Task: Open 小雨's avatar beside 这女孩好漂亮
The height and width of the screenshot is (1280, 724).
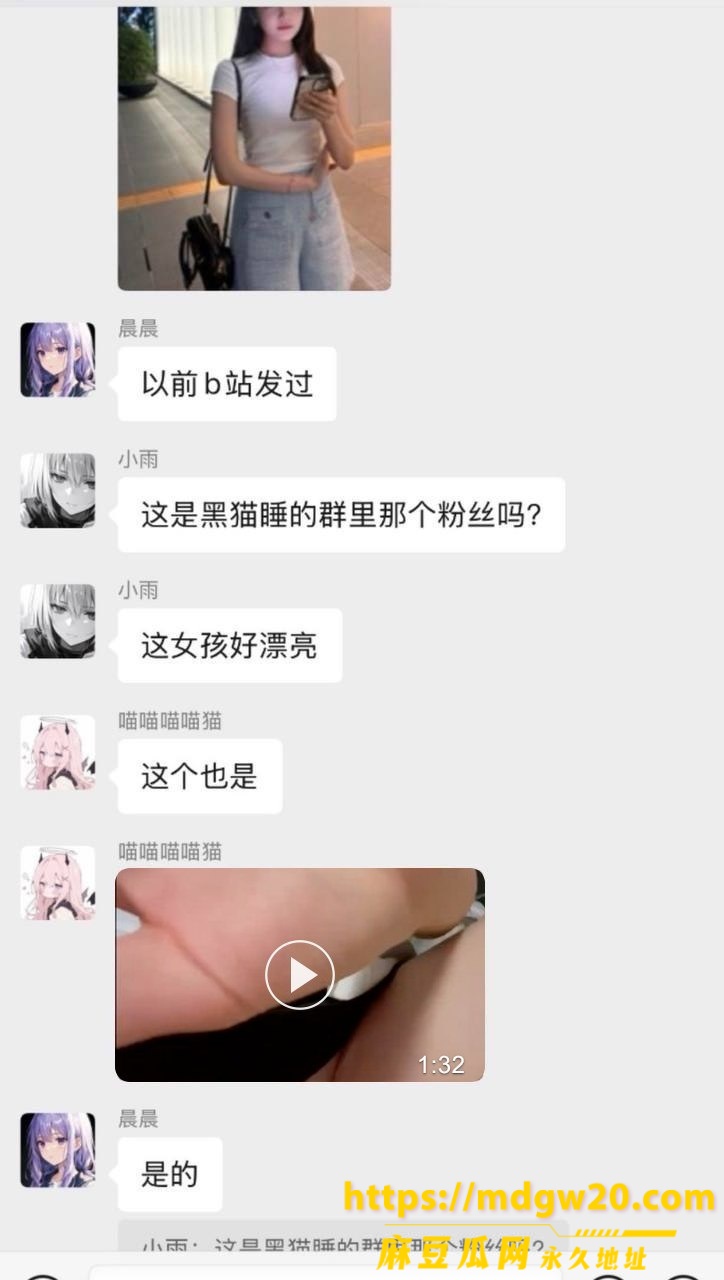Action: 58,621
